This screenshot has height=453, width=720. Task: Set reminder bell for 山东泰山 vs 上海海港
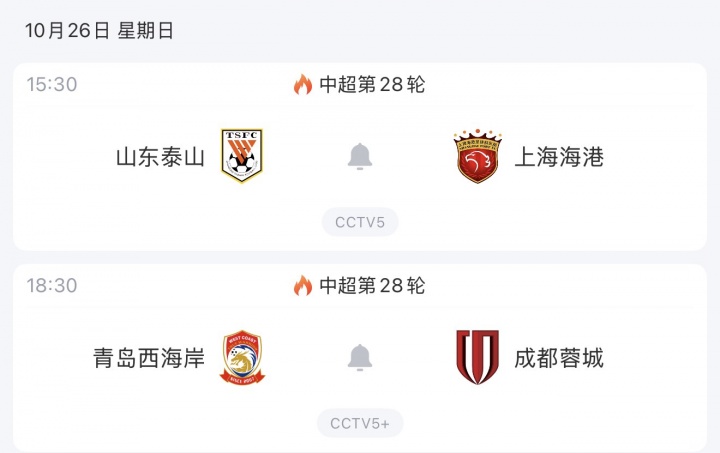tap(360, 156)
